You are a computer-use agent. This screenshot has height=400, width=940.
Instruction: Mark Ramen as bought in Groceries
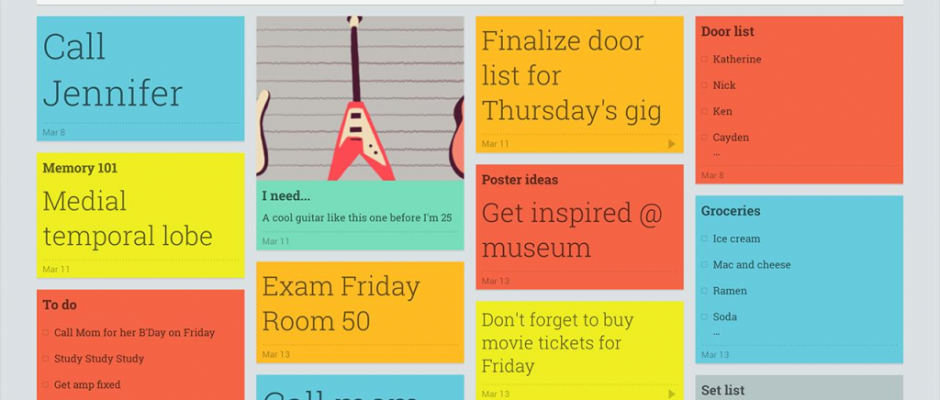pyautogui.click(x=704, y=291)
